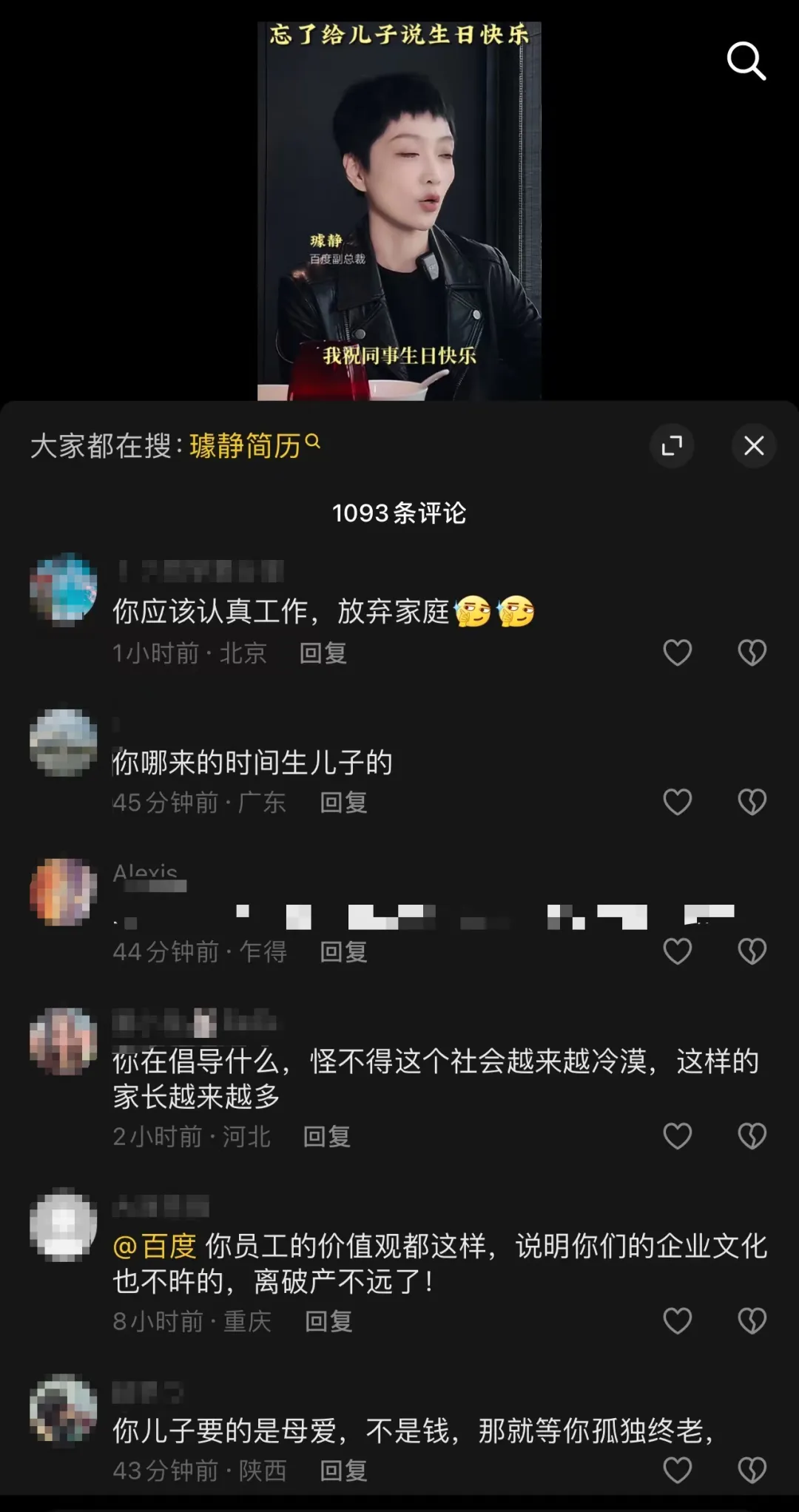Dislike the 陕西 comment about 母爱
The height and width of the screenshot is (1512, 799).
(752, 1471)
